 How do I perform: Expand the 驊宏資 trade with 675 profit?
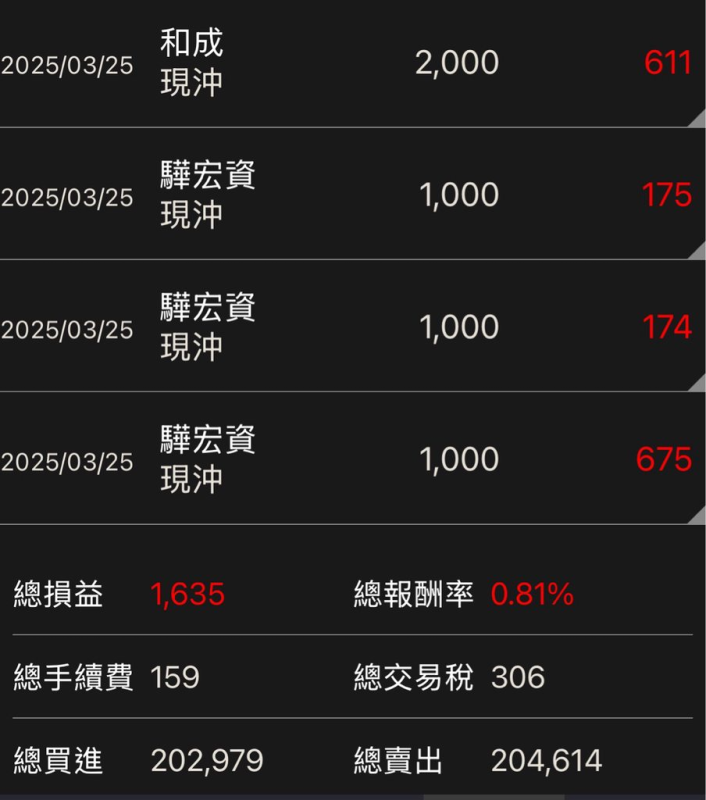[352, 459]
